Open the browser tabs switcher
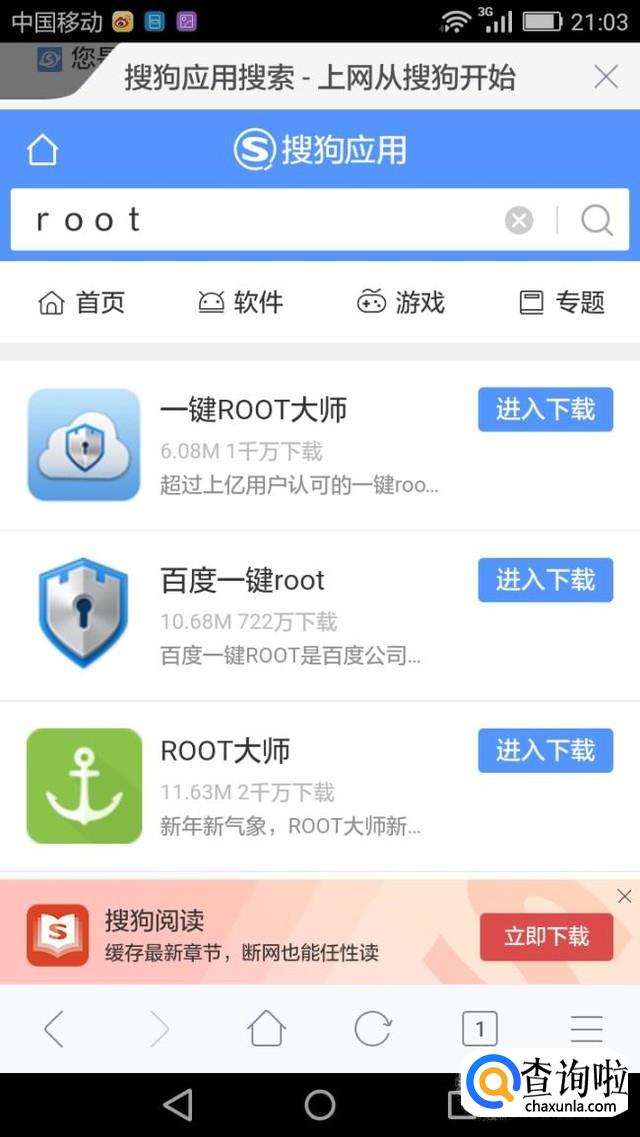This screenshot has height=1137, width=640. click(479, 1028)
